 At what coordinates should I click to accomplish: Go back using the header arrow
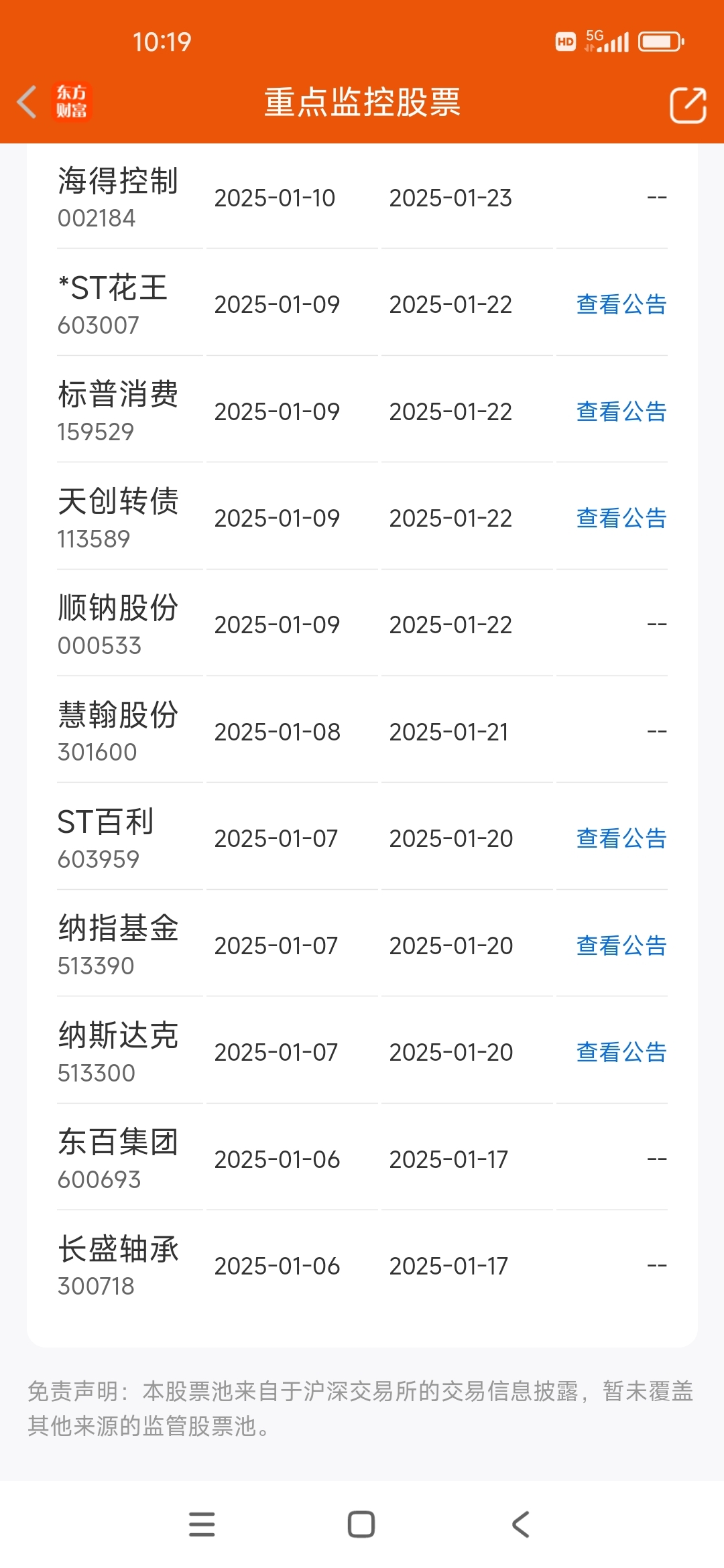27,103
